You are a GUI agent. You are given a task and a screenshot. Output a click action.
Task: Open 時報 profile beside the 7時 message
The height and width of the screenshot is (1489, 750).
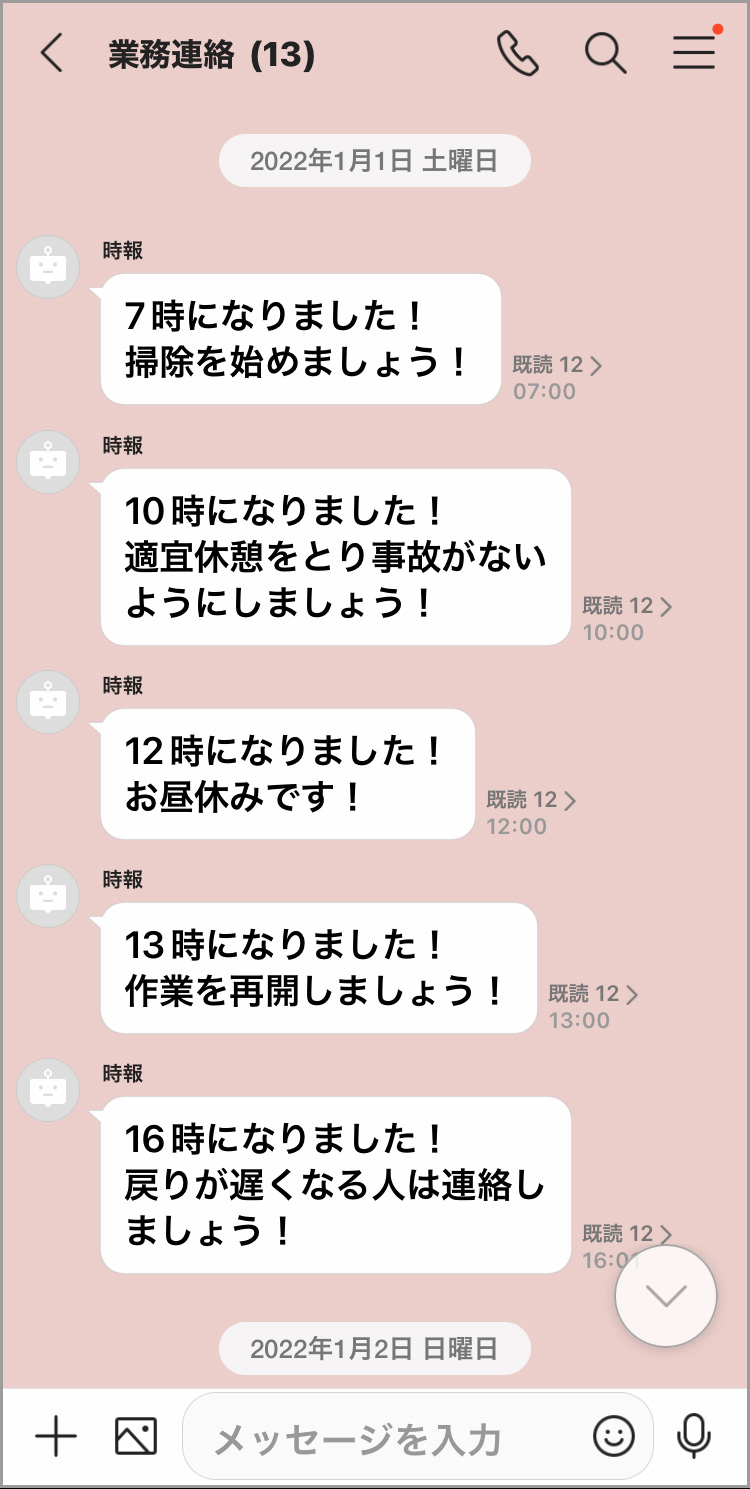[48, 267]
